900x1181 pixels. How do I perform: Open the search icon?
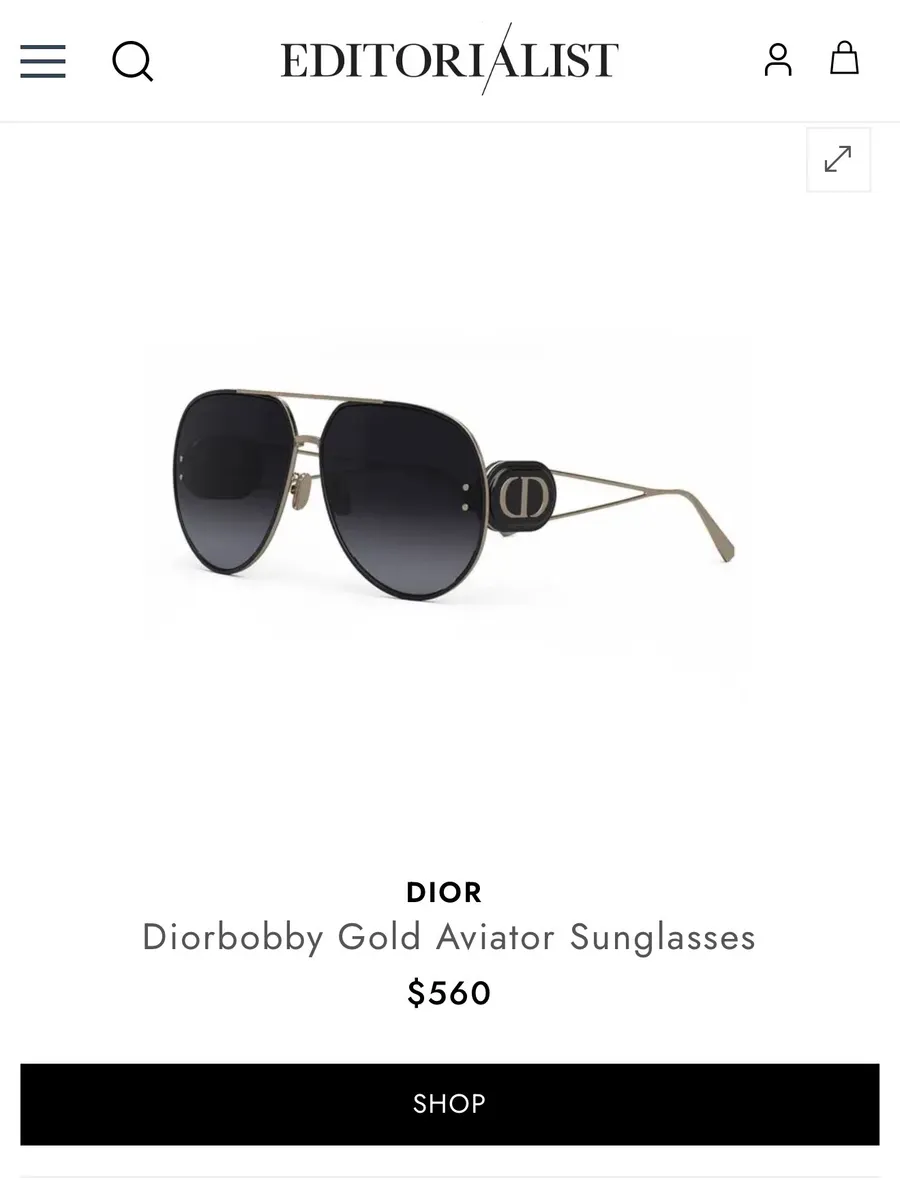click(133, 61)
